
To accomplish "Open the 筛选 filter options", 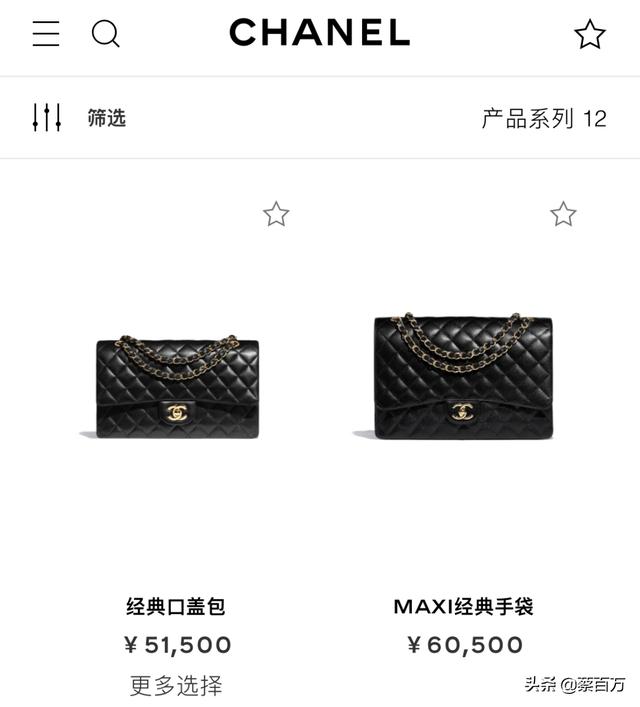I will pos(80,118).
